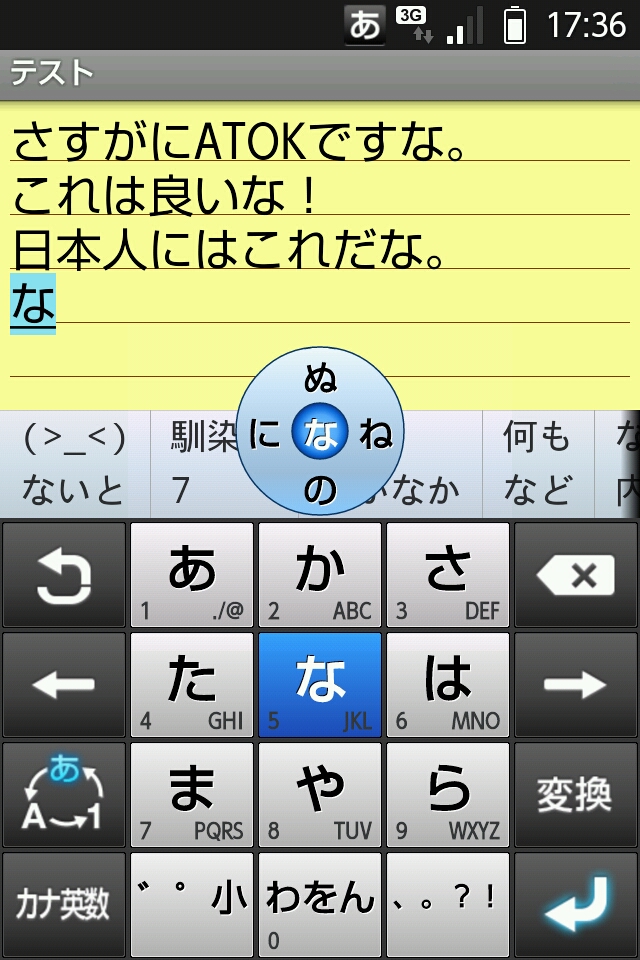Confirm with the enter key
Image resolution: width=640 pixels, height=960 pixels.
point(575,905)
